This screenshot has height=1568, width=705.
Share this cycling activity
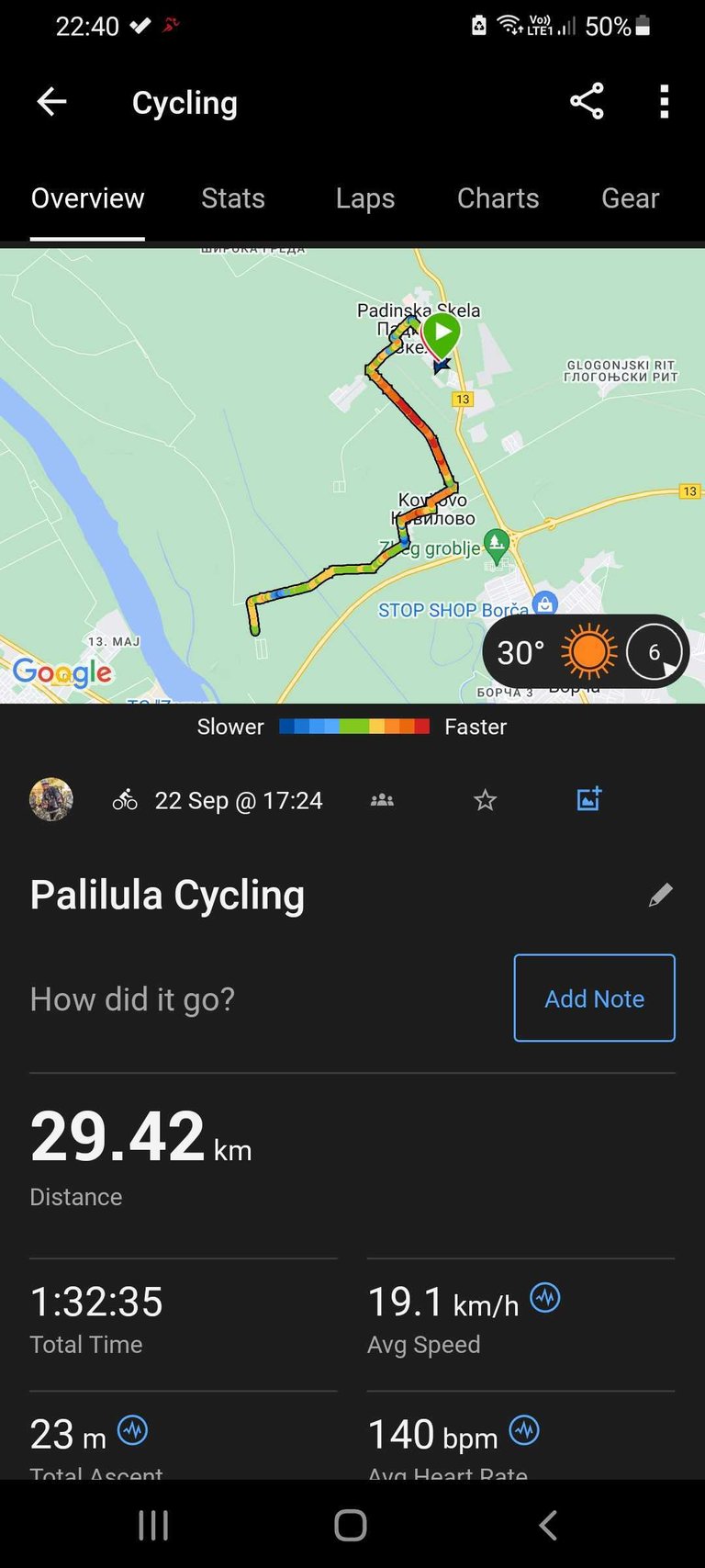coord(587,102)
